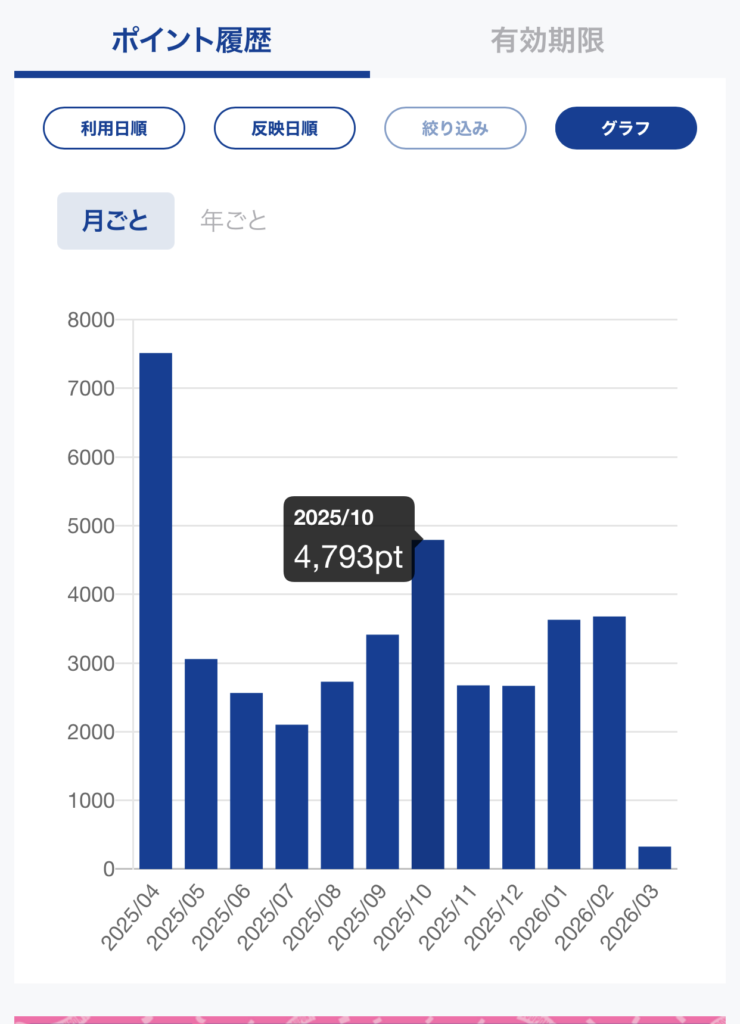740x1024 pixels.
Task: Sort by 利用日順
Action: pyautogui.click(x=114, y=128)
